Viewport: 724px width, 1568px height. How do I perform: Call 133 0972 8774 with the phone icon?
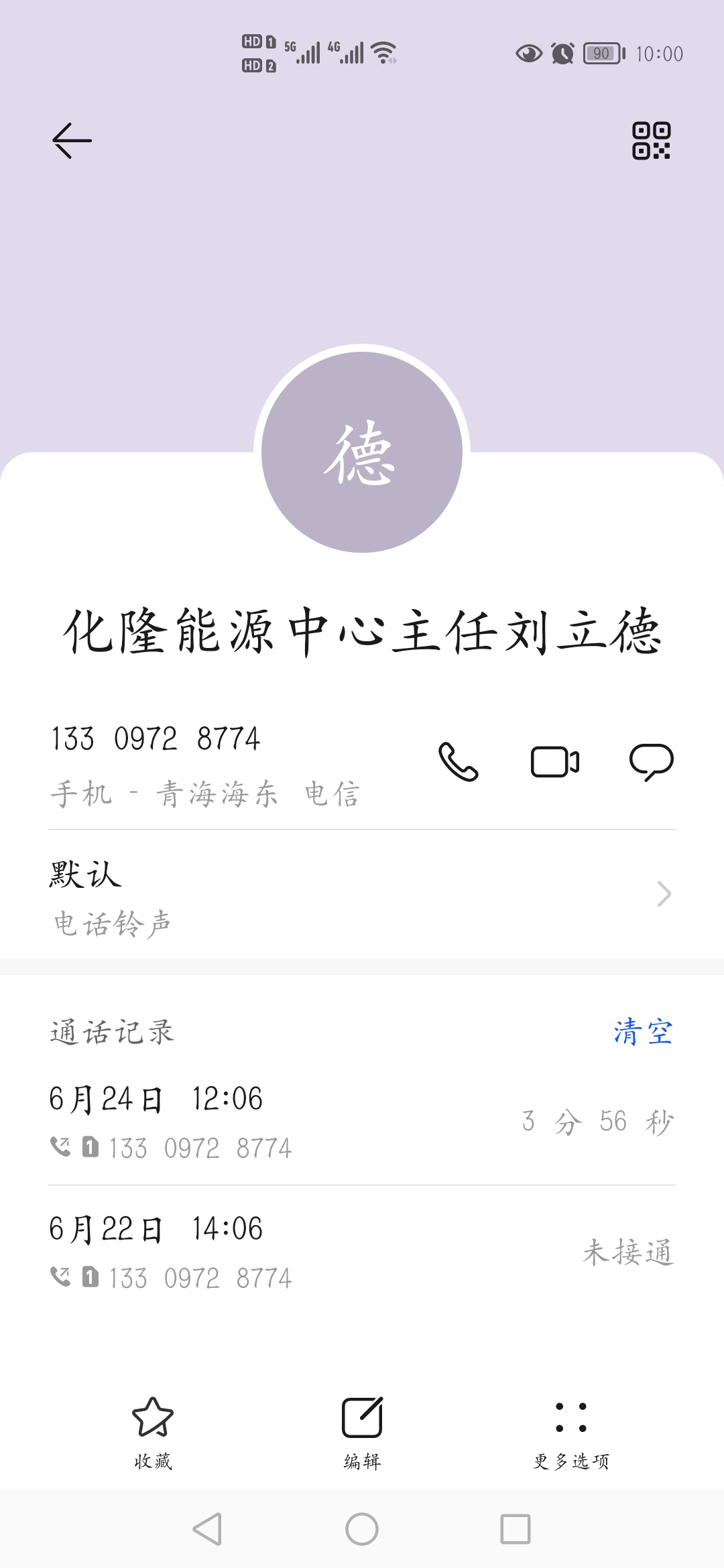tap(459, 762)
